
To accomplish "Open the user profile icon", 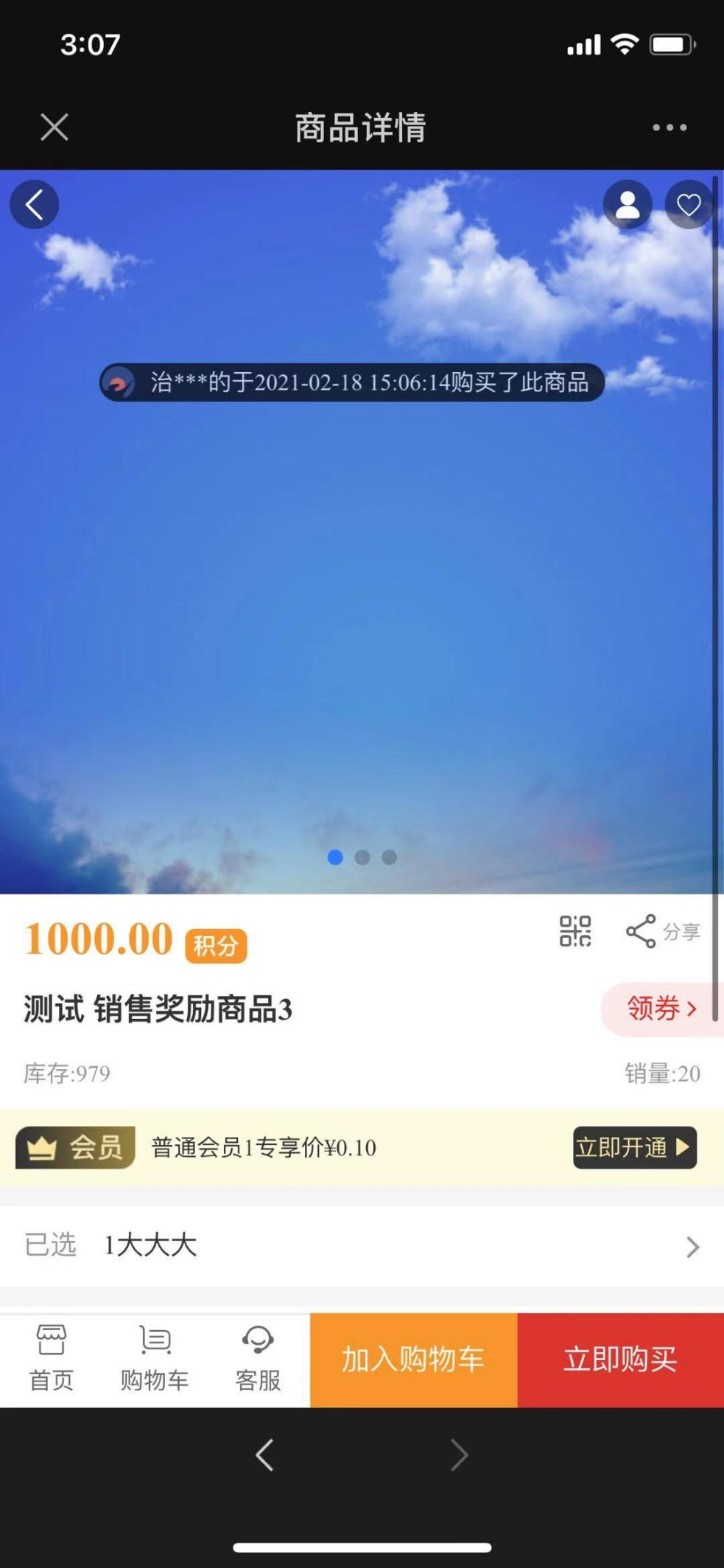I will tap(627, 204).
